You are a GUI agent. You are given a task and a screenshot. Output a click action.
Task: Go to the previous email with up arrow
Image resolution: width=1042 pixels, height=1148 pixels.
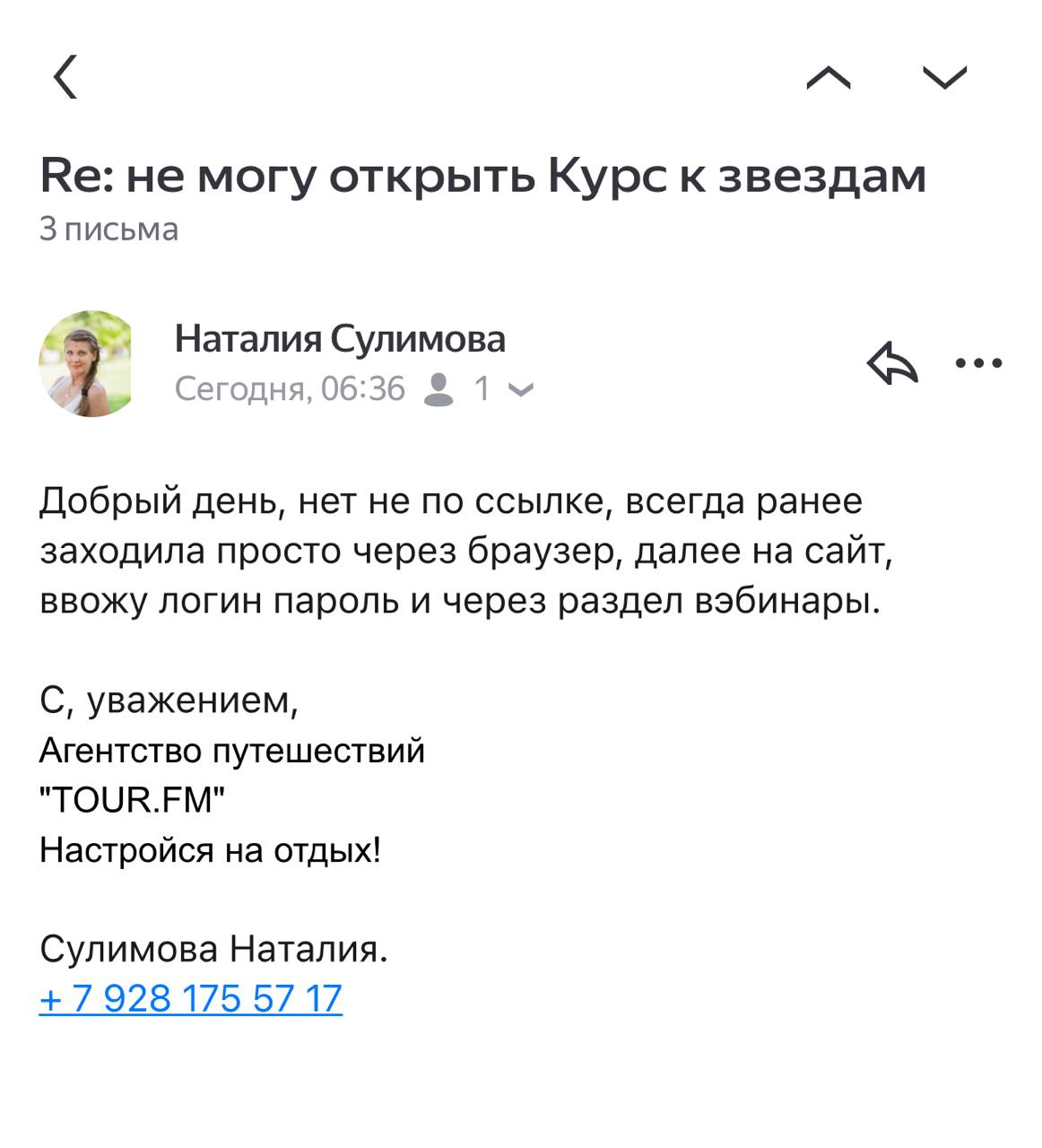point(829,78)
